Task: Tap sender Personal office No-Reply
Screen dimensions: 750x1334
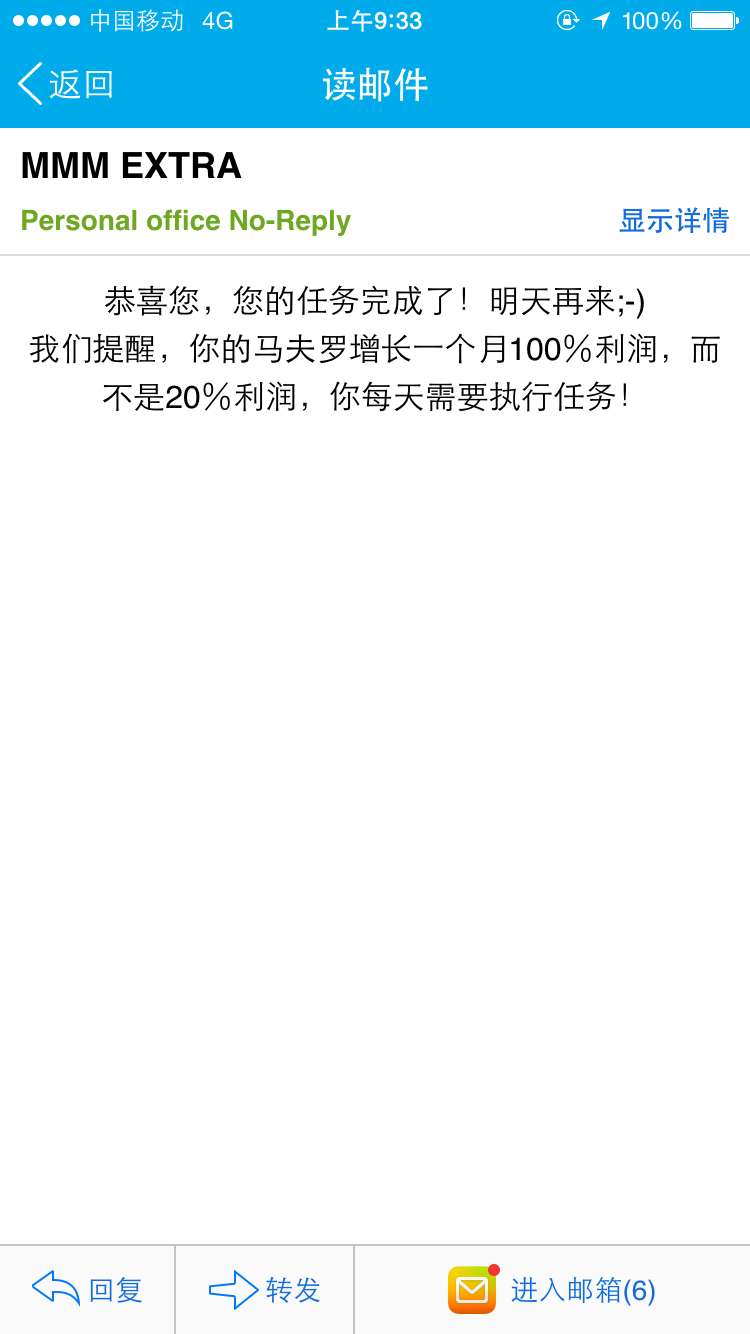Action: point(185,221)
